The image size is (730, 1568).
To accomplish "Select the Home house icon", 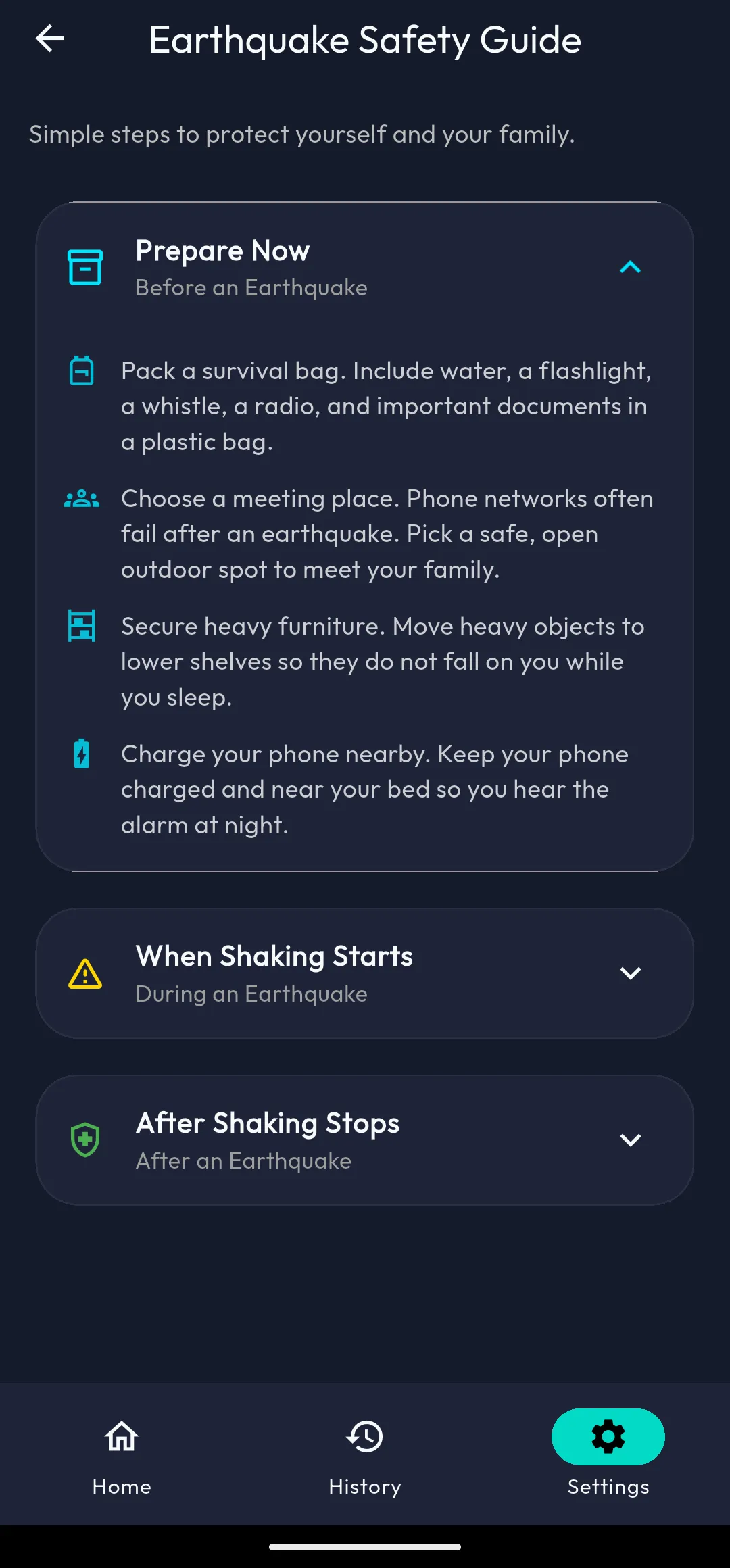I will 122,1437.
